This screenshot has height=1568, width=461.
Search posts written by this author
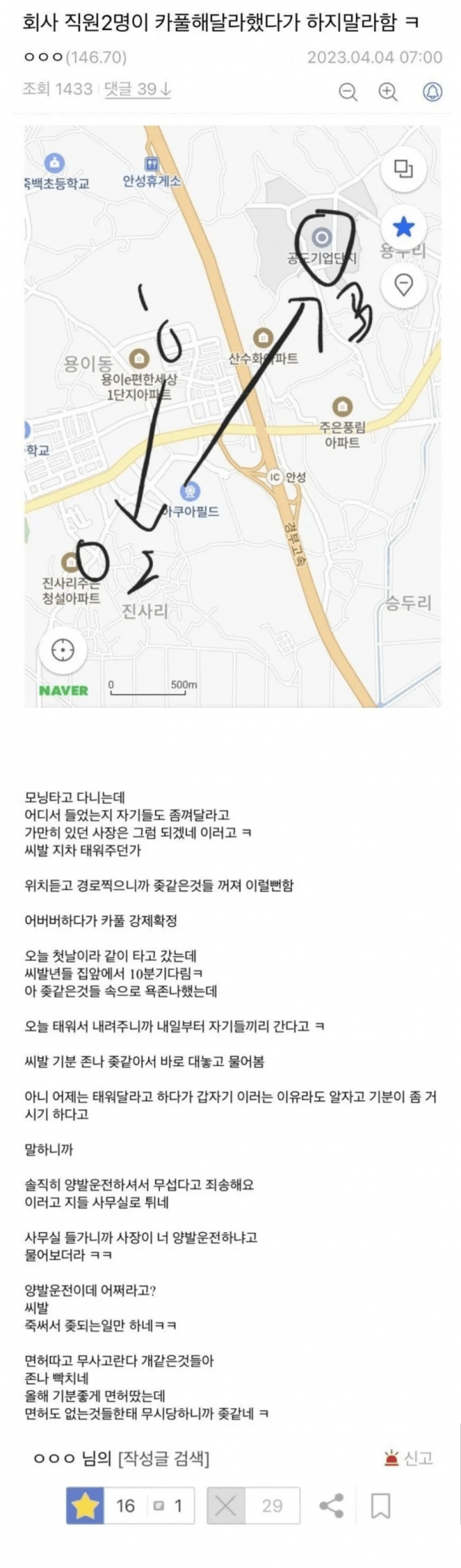[x=162, y=1458]
